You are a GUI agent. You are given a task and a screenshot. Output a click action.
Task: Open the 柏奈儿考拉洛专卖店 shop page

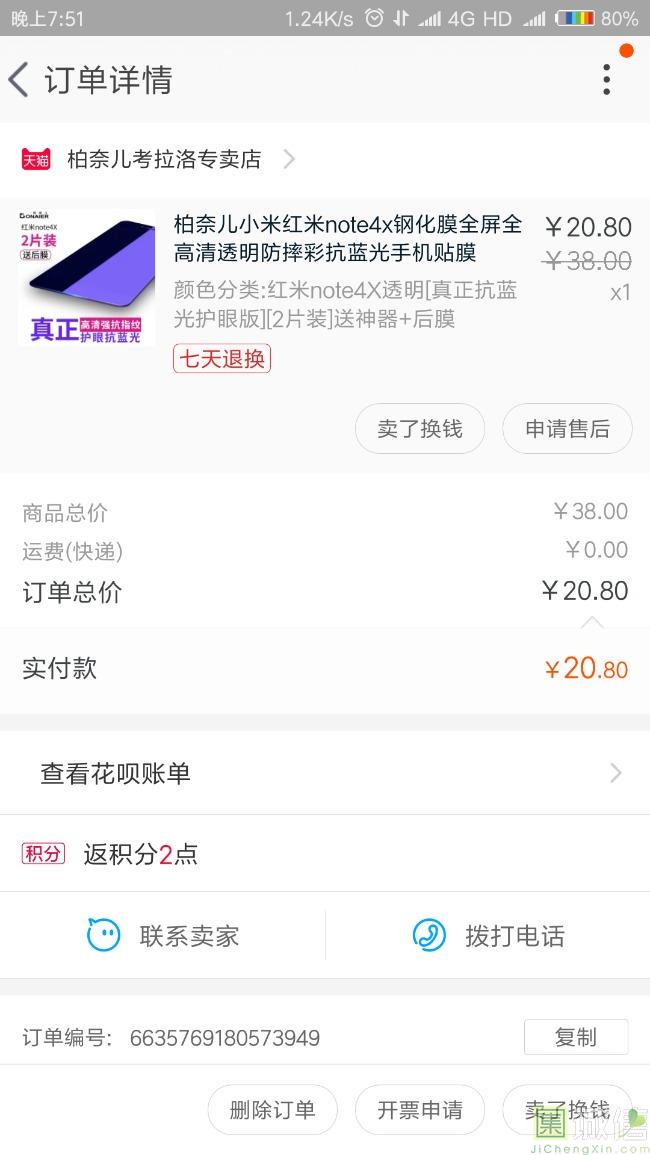[x=164, y=159]
